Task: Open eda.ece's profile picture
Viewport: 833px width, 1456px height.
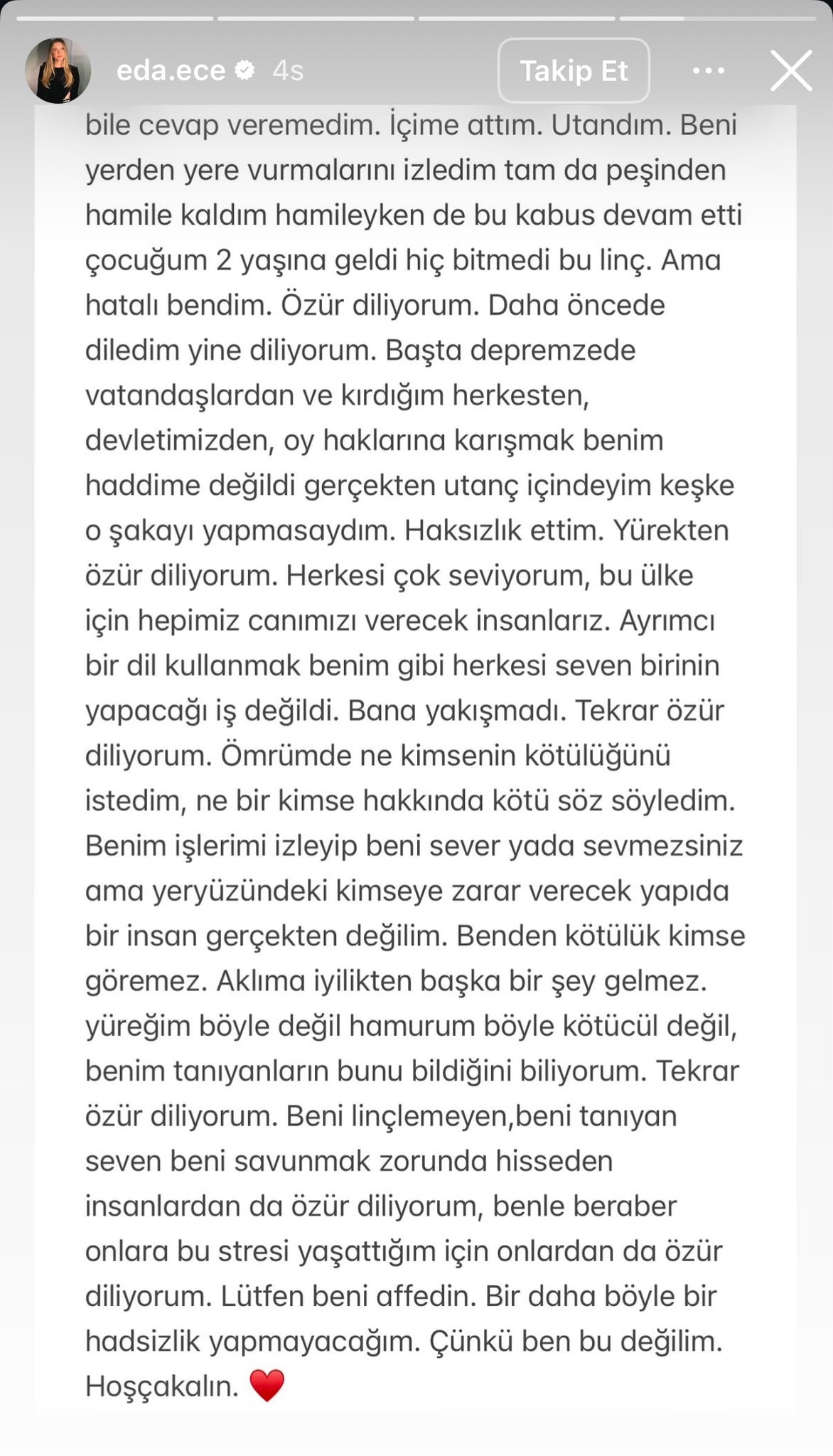Action: click(58, 70)
